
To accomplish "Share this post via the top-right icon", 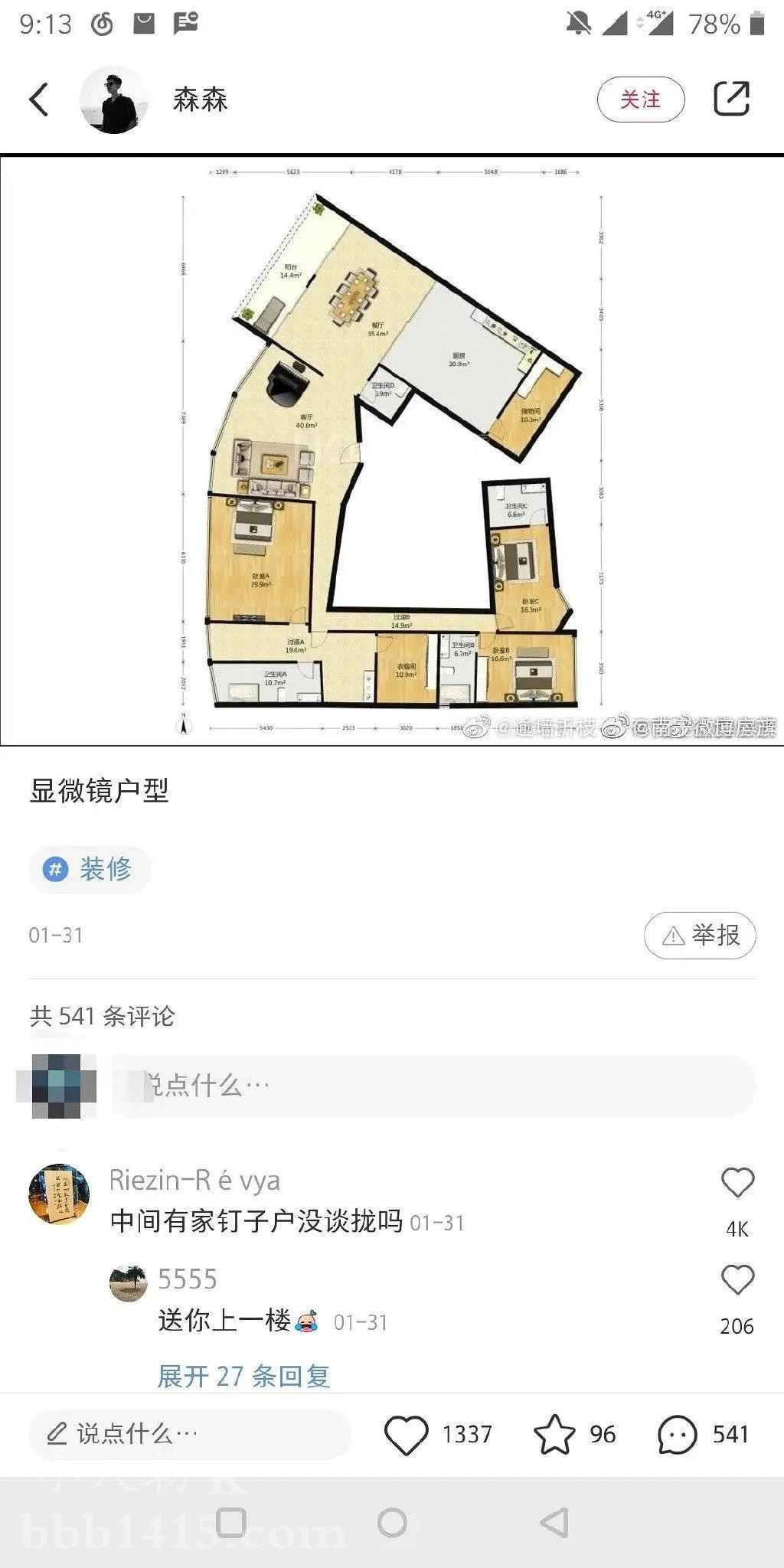I will 731,99.
